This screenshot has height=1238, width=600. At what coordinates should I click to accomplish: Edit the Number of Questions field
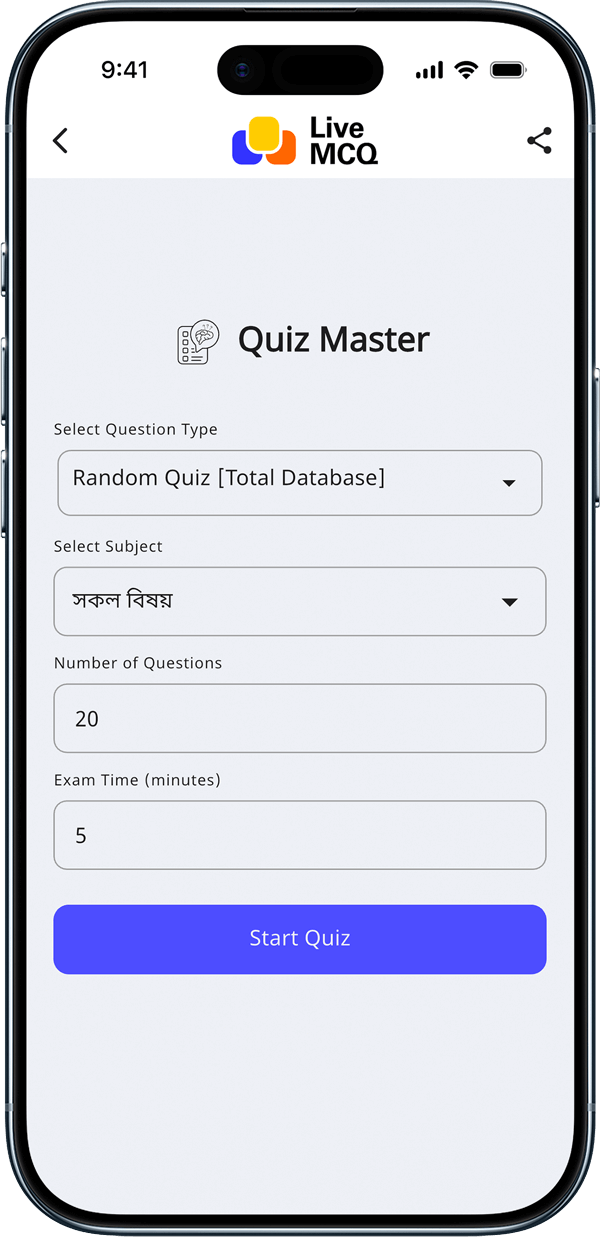(x=300, y=718)
